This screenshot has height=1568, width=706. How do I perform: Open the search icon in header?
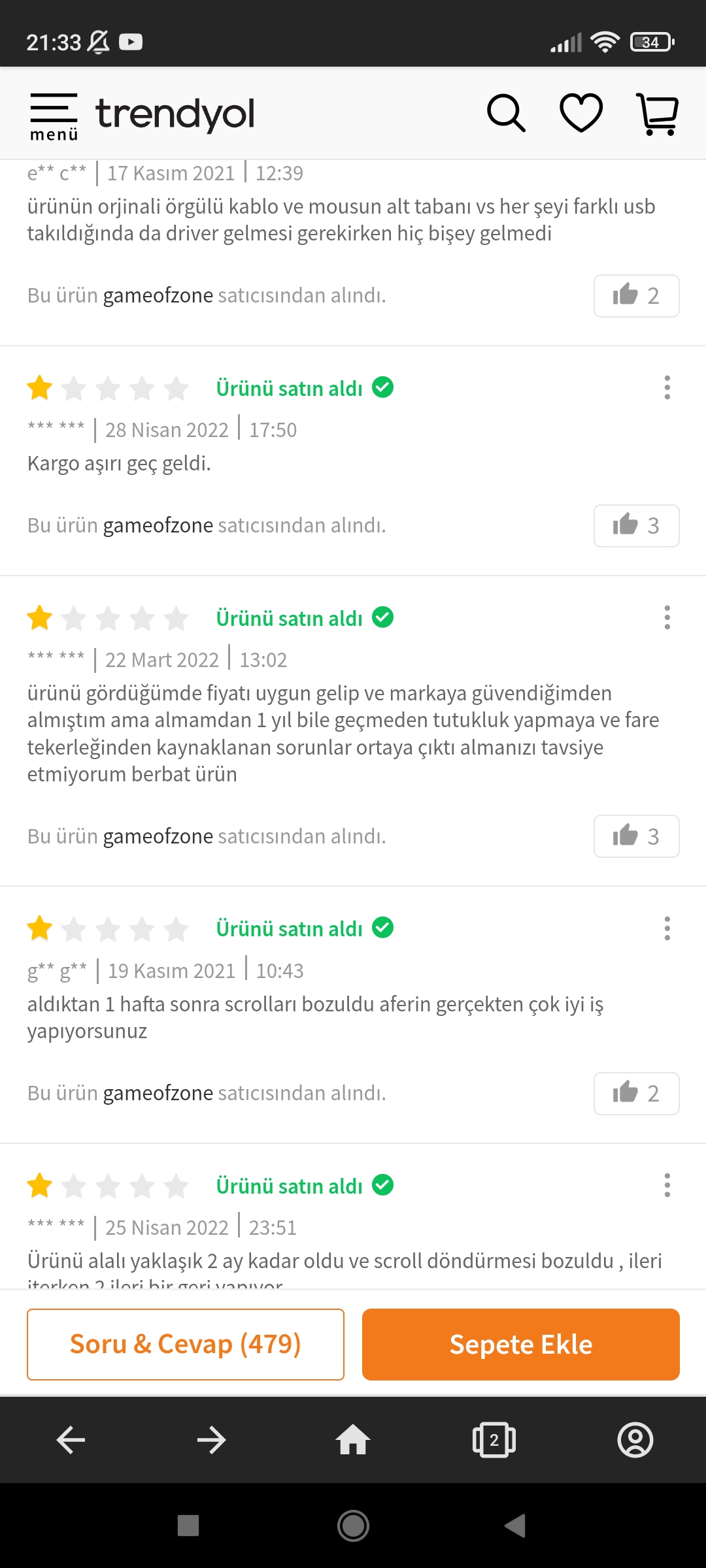(506, 114)
